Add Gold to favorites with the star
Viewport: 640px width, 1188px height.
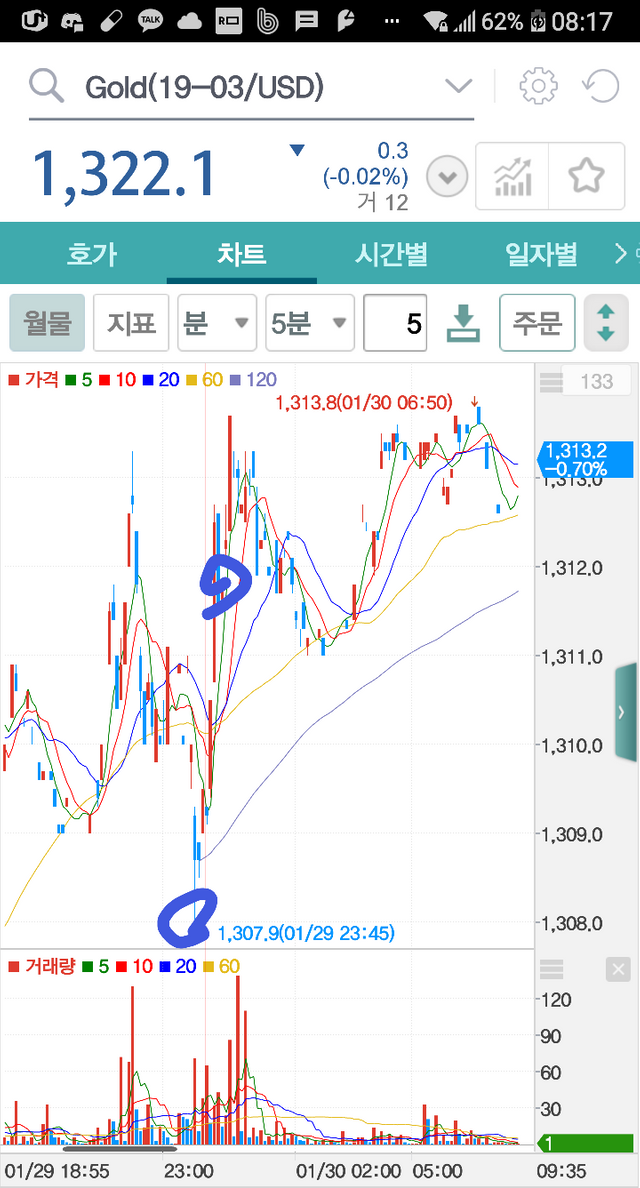click(x=586, y=177)
